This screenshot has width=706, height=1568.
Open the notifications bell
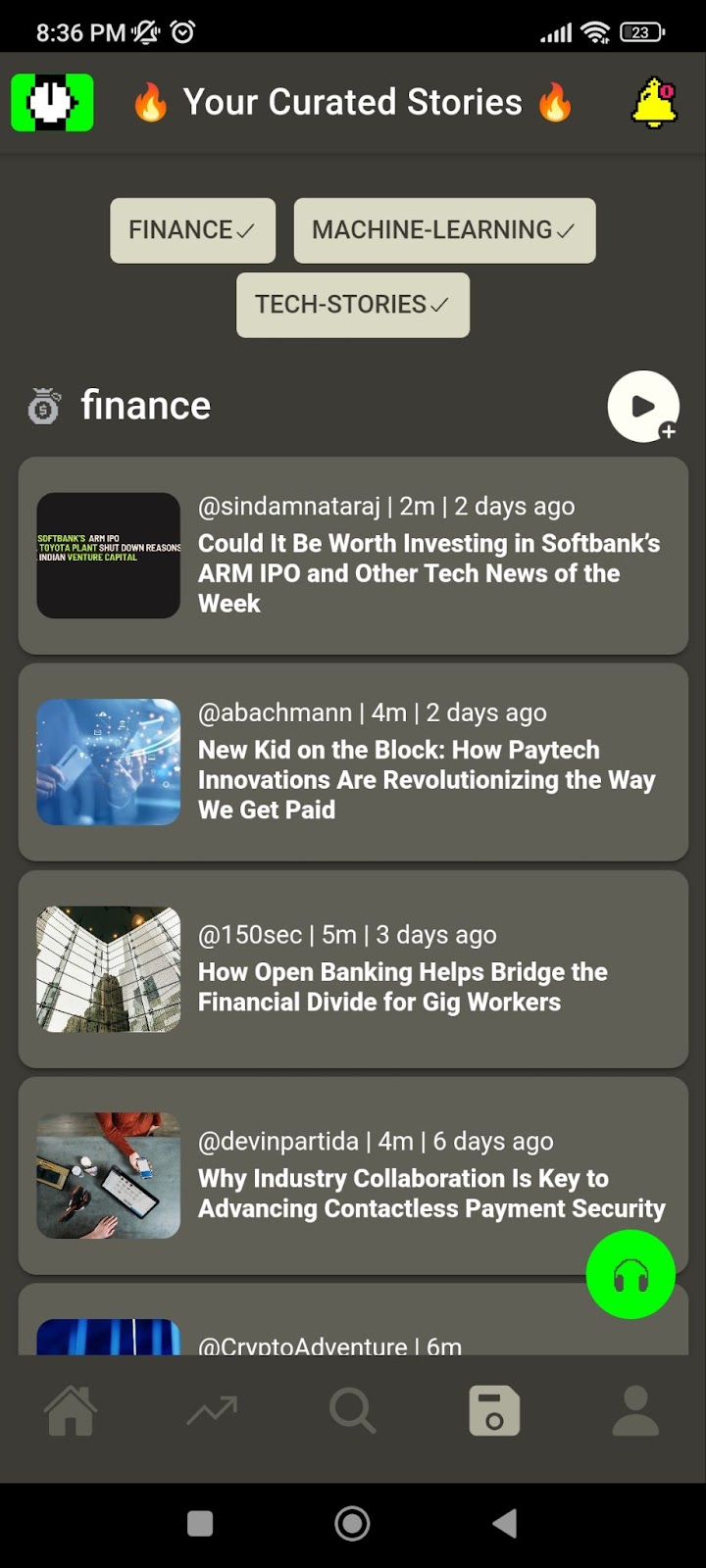[x=654, y=103]
